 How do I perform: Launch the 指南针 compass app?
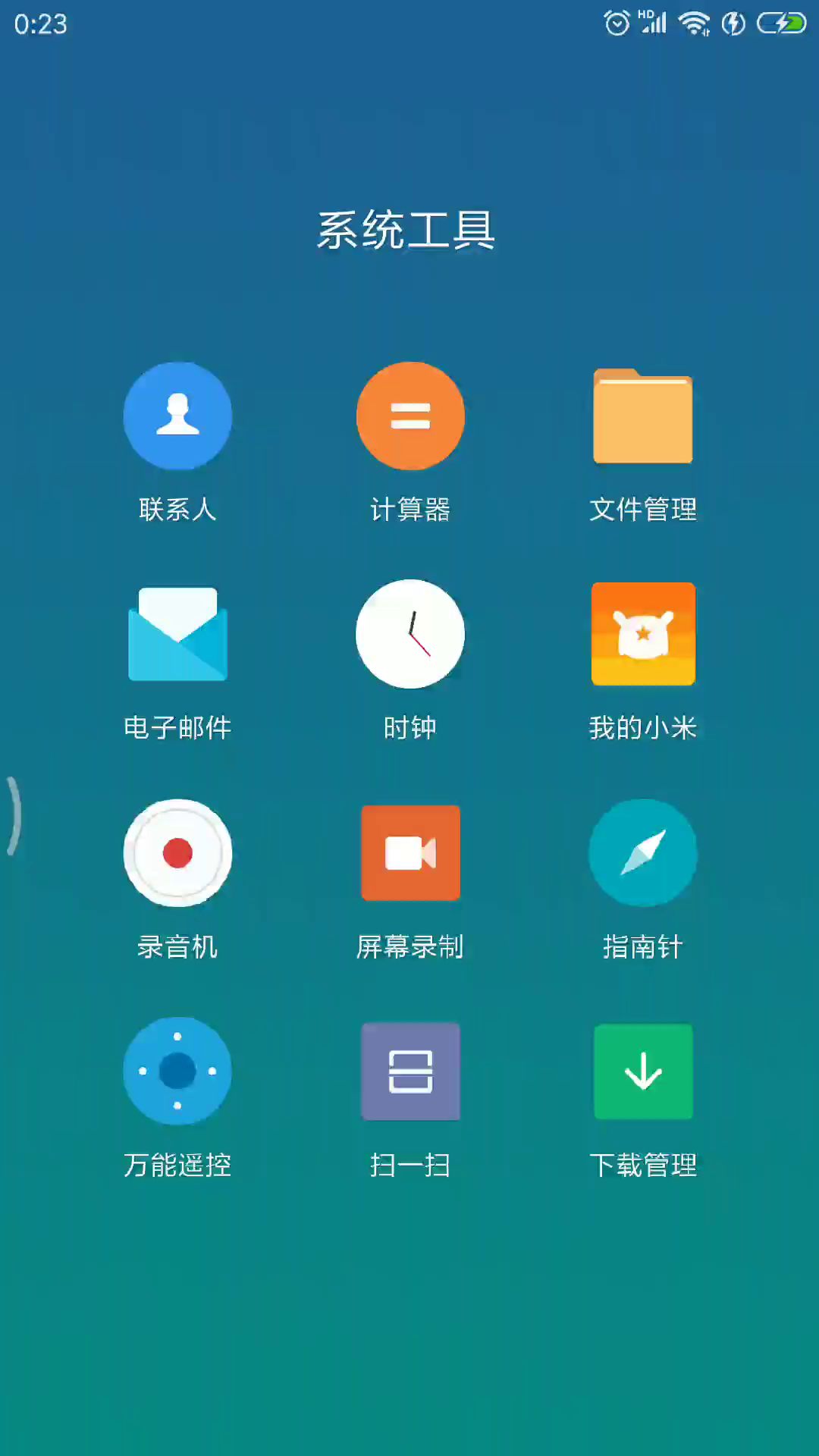[x=642, y=852]
